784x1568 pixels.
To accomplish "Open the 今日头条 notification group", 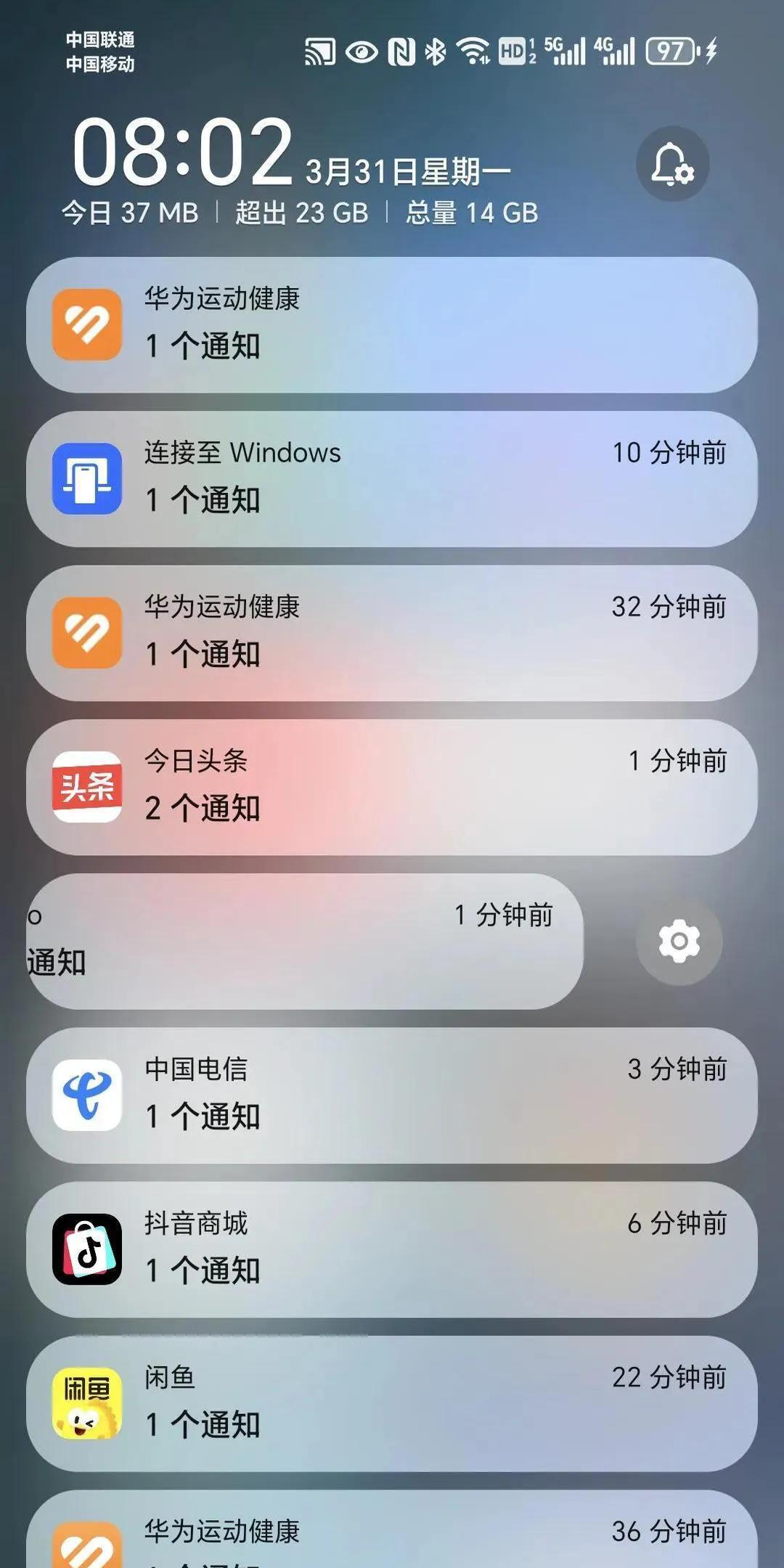I will [392, 787].
